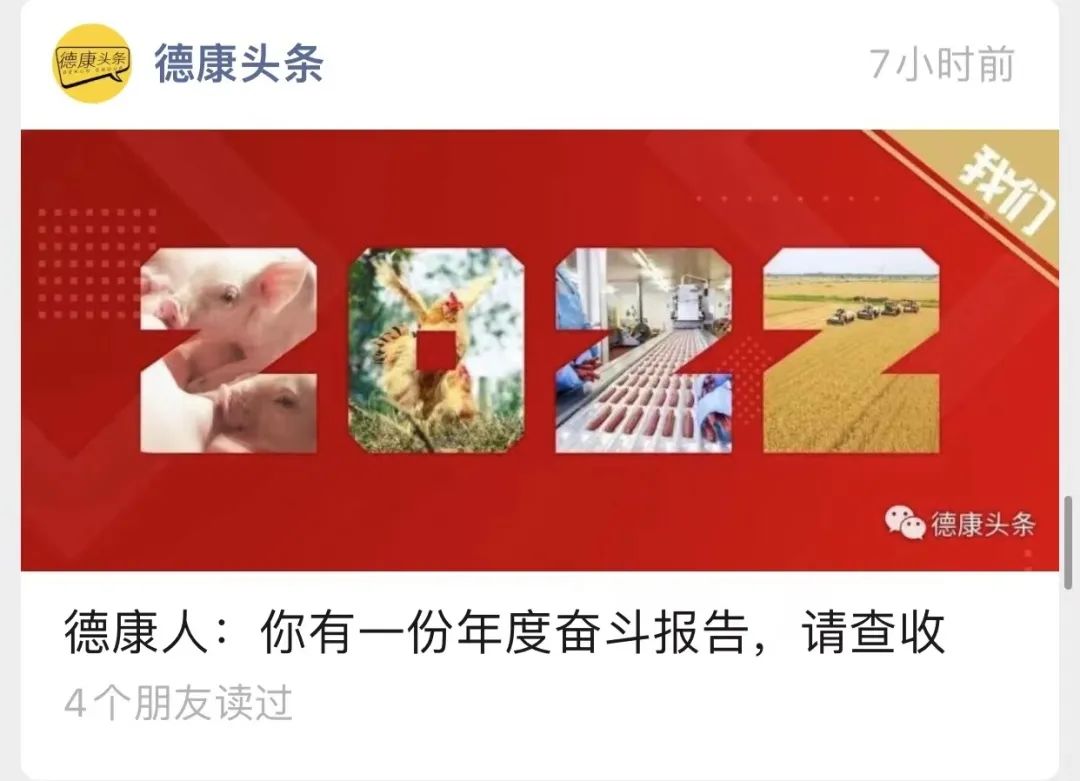Open the 德康头条 account profile

click(x=238, y=64)
